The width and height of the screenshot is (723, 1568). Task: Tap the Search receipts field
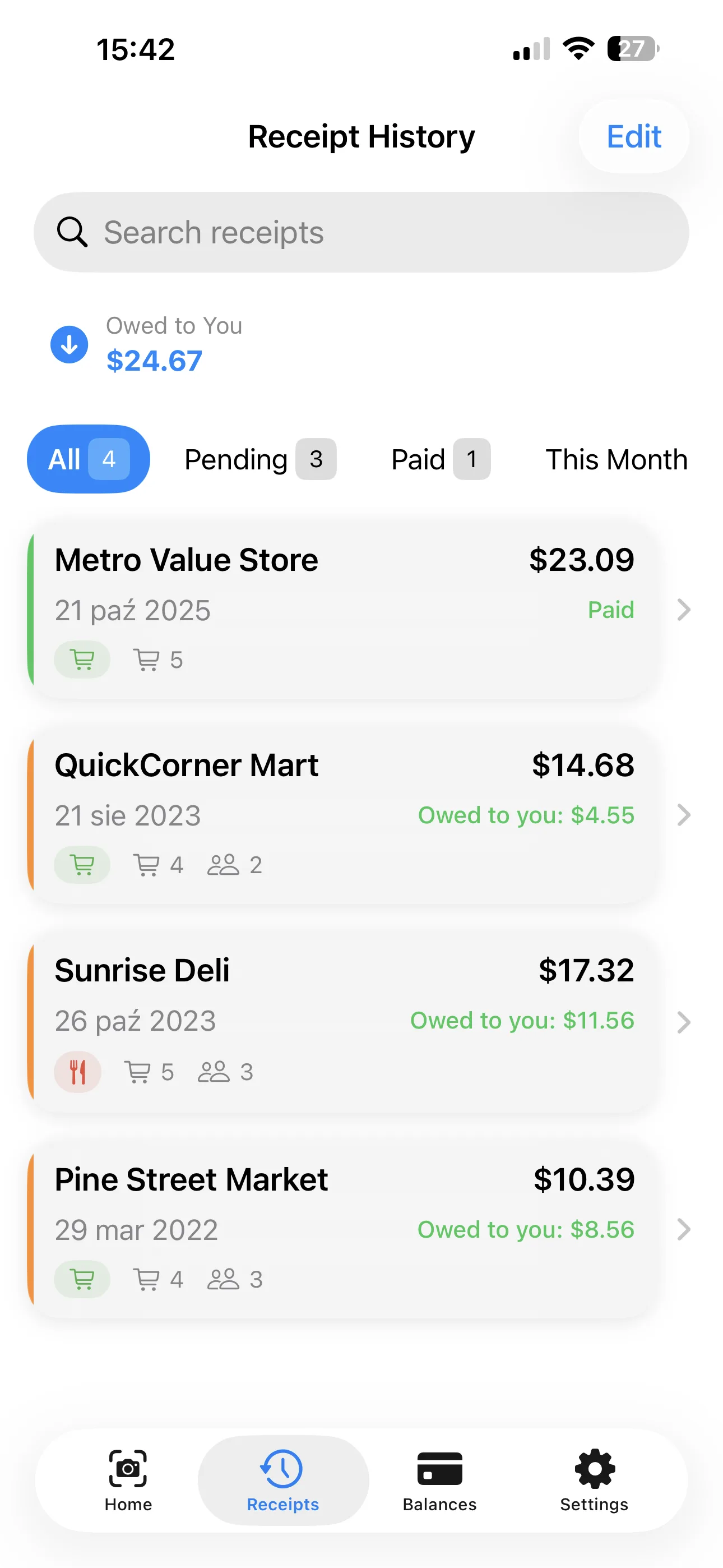click(x=361, y=232)
